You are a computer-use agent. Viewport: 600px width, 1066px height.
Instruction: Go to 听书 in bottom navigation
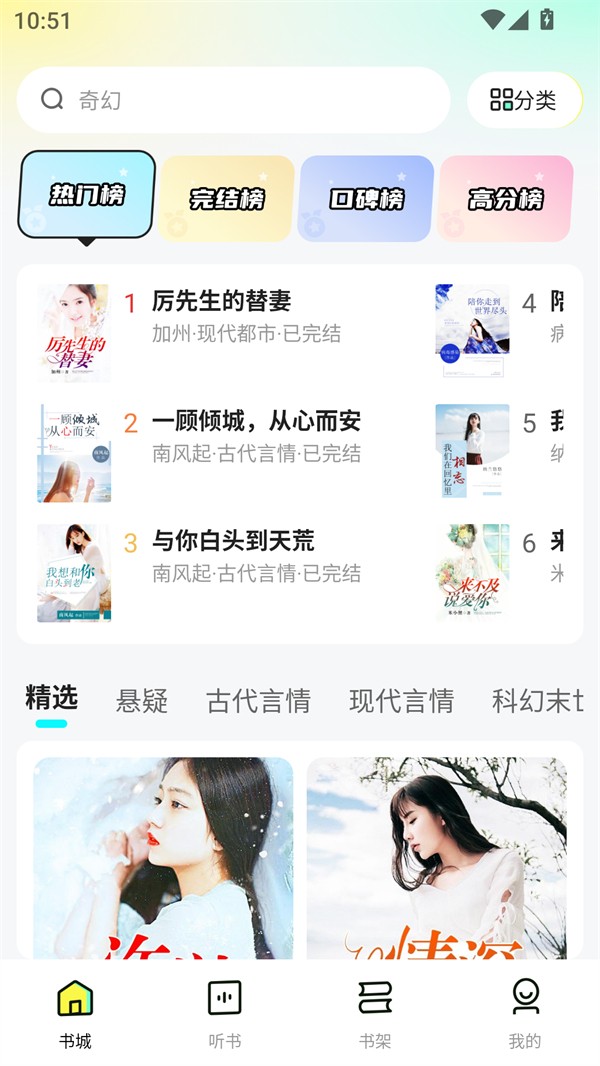tap(225, 1013)
